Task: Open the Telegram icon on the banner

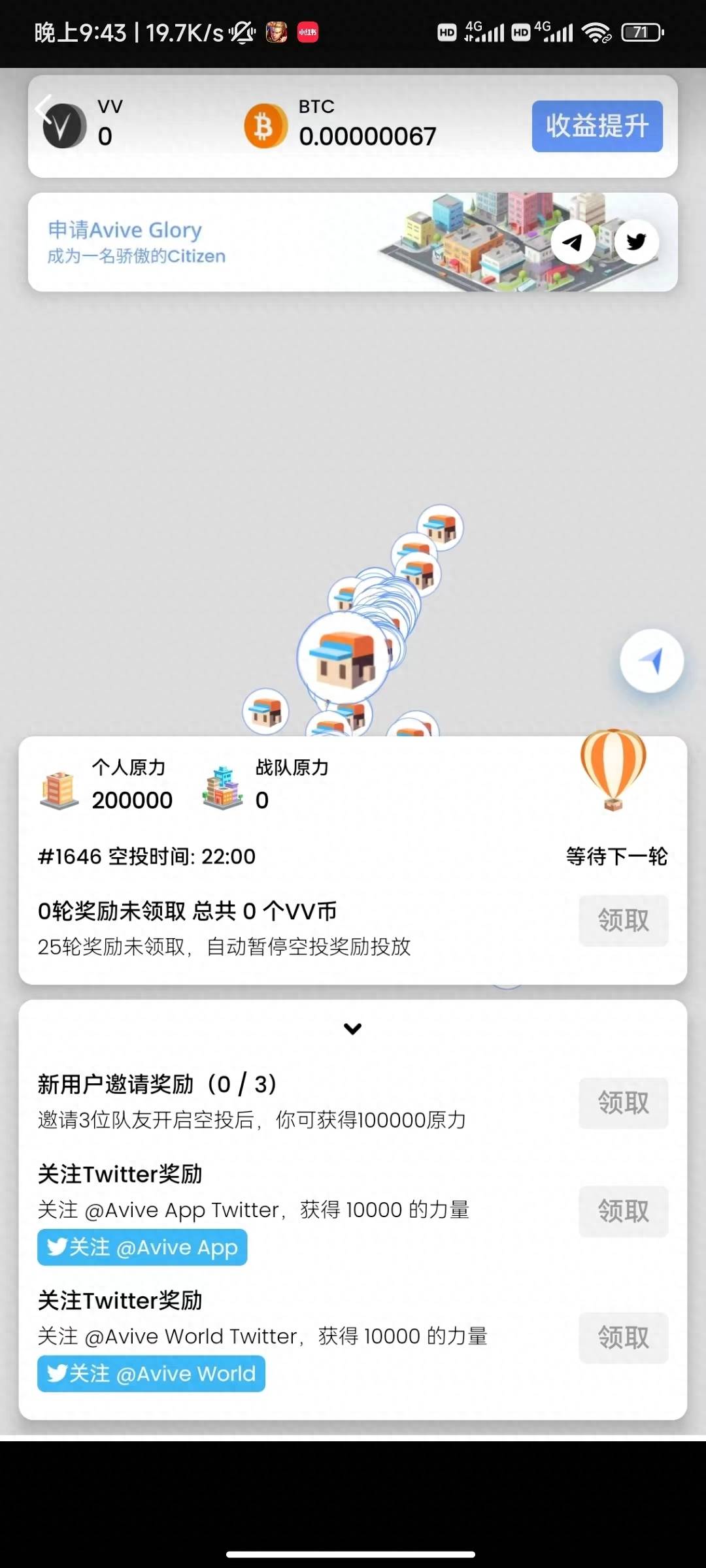Action: [x=573, y=242]
